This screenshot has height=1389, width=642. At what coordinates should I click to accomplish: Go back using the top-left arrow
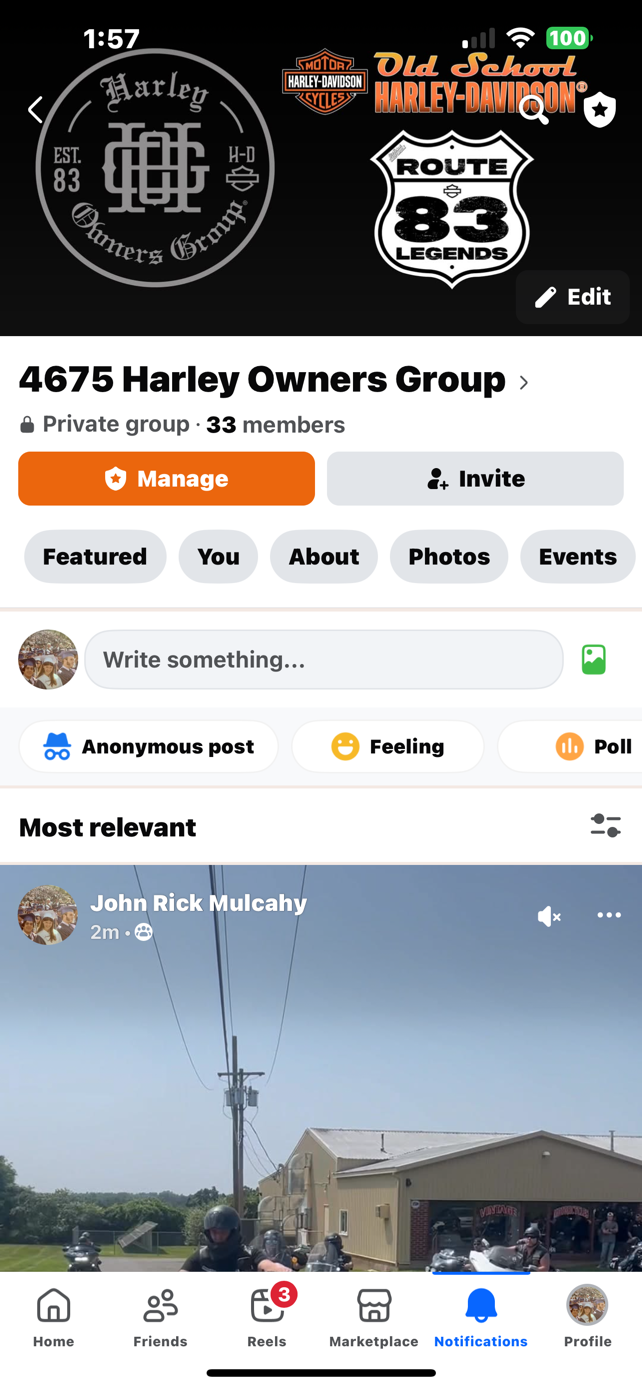[36, 110]
